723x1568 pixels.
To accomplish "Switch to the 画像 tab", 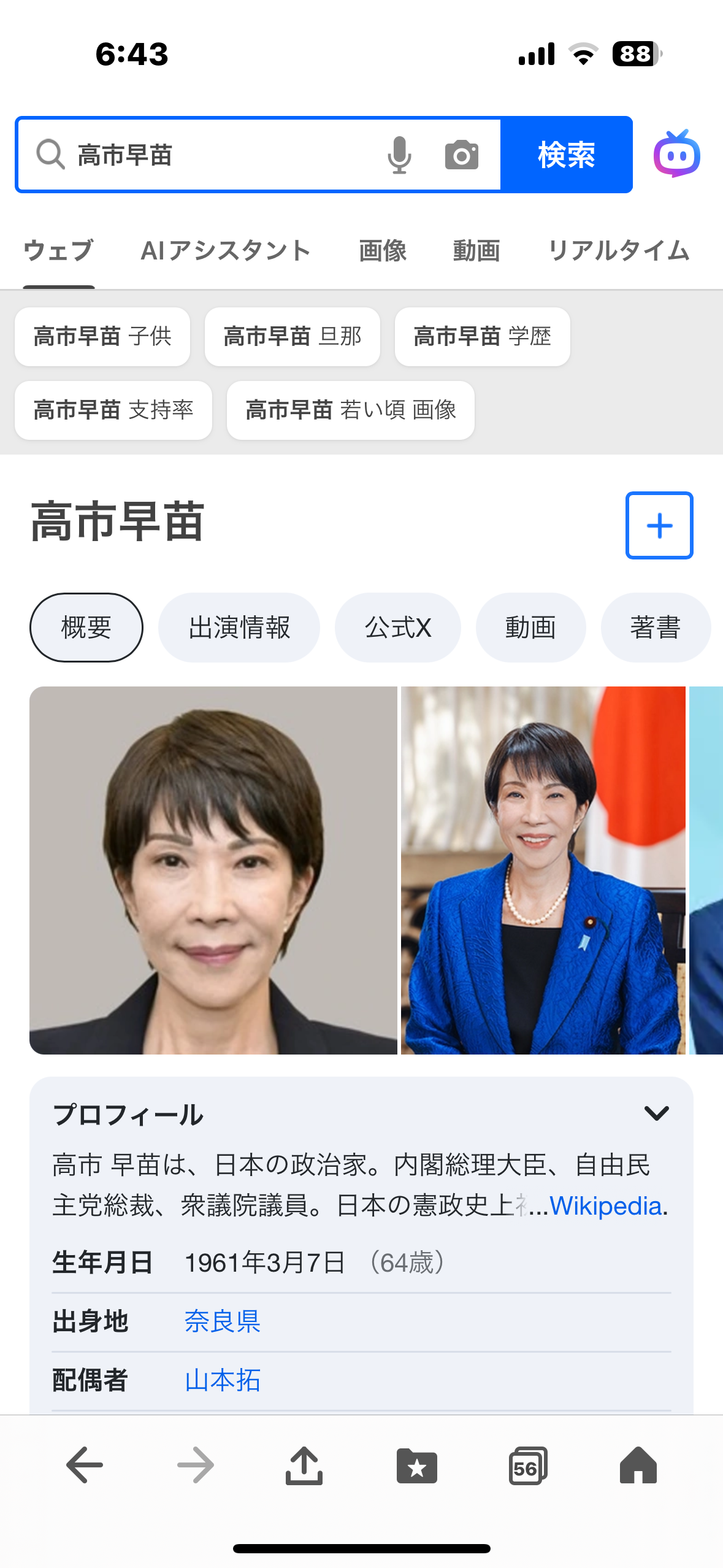I will (x=383, y=251).
